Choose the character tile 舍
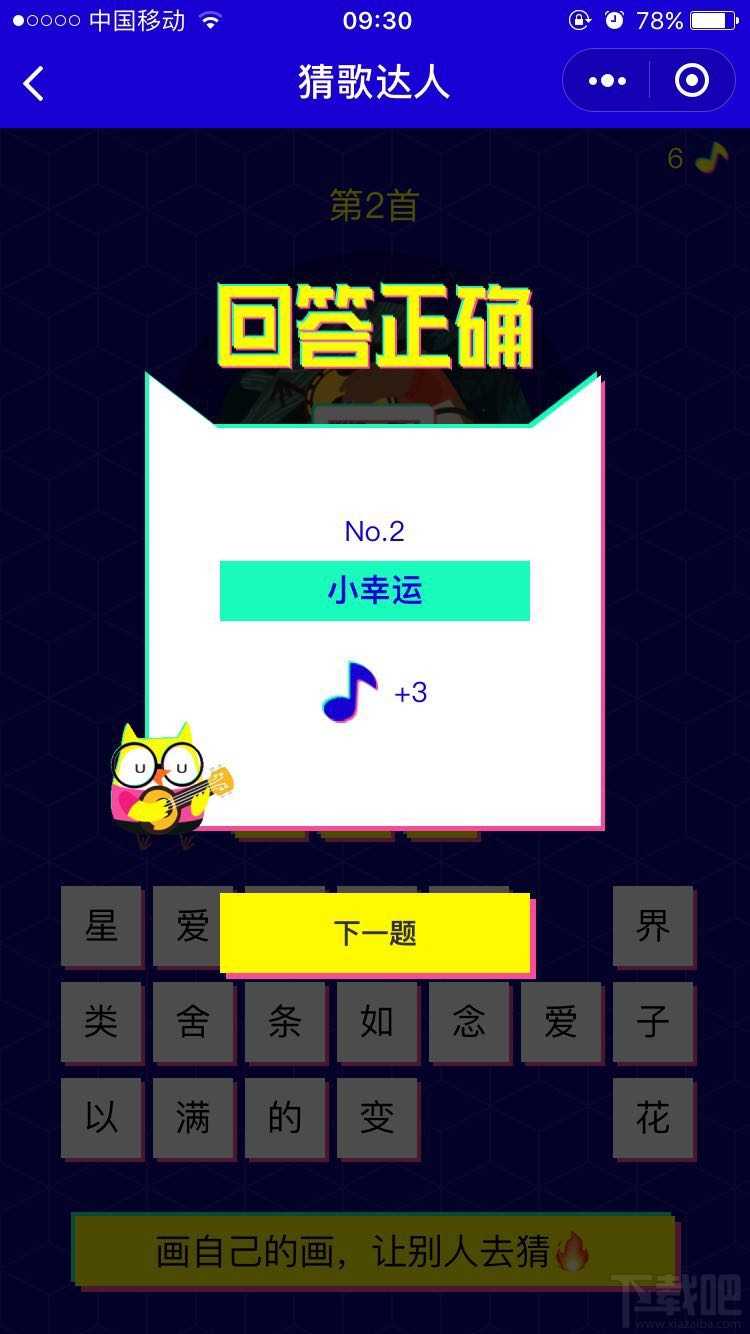The width and height of the screenshot is (750, 1334). tap(193, 1022)
